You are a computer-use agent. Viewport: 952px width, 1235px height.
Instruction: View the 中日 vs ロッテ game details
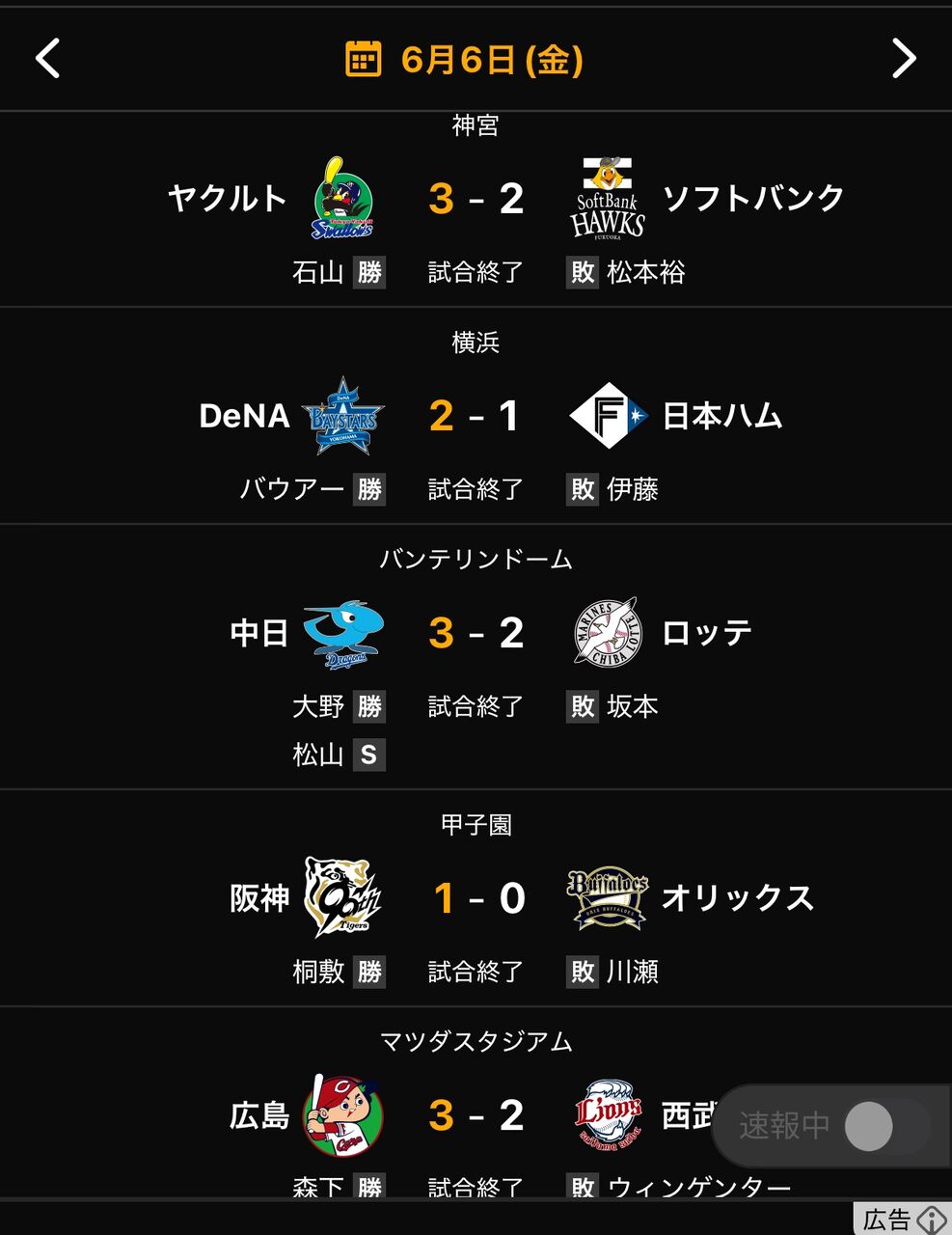pyautogui.click(x=476, y=657)
